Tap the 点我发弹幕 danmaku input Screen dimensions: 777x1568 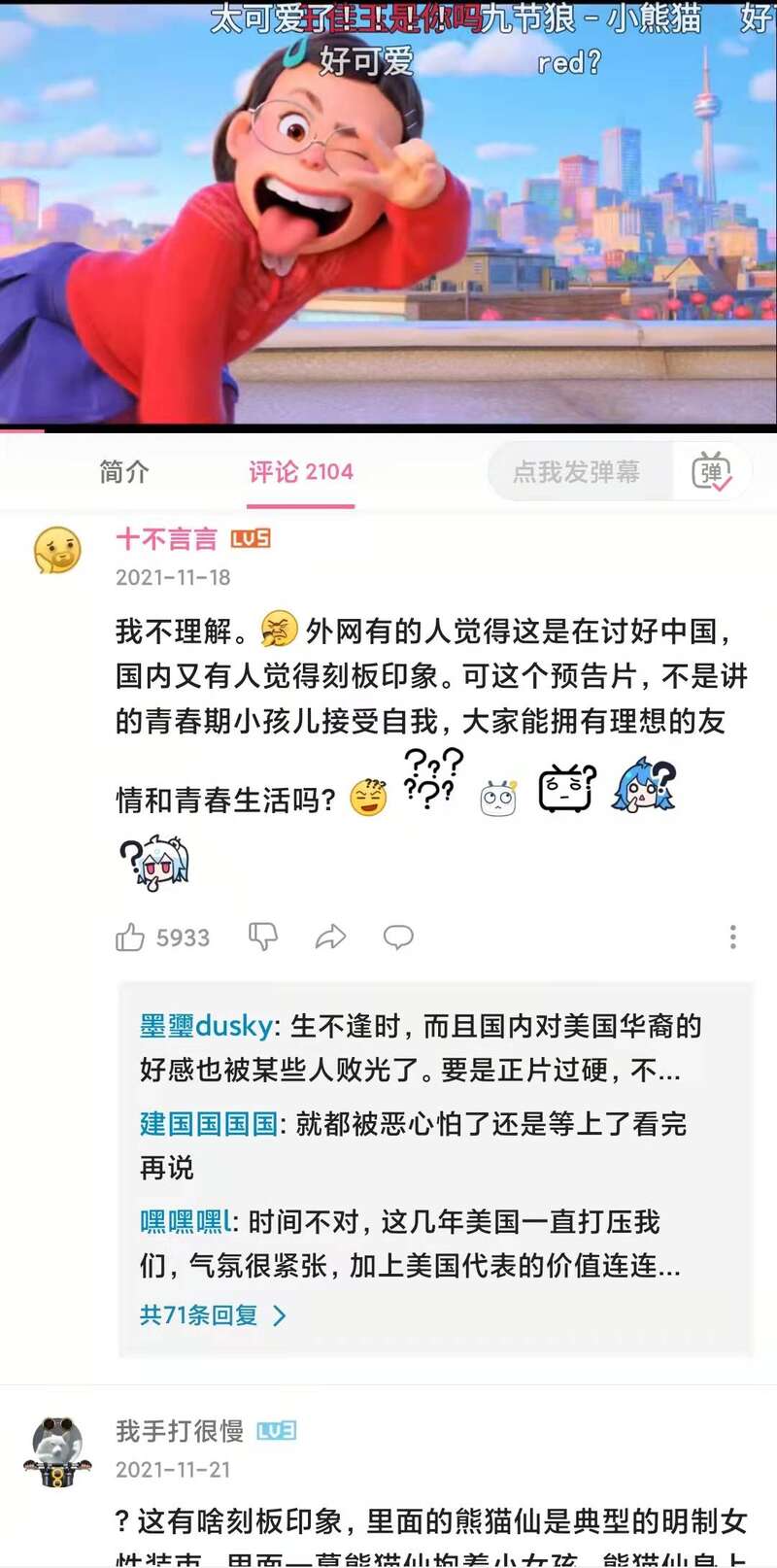[x=577, y=472]
